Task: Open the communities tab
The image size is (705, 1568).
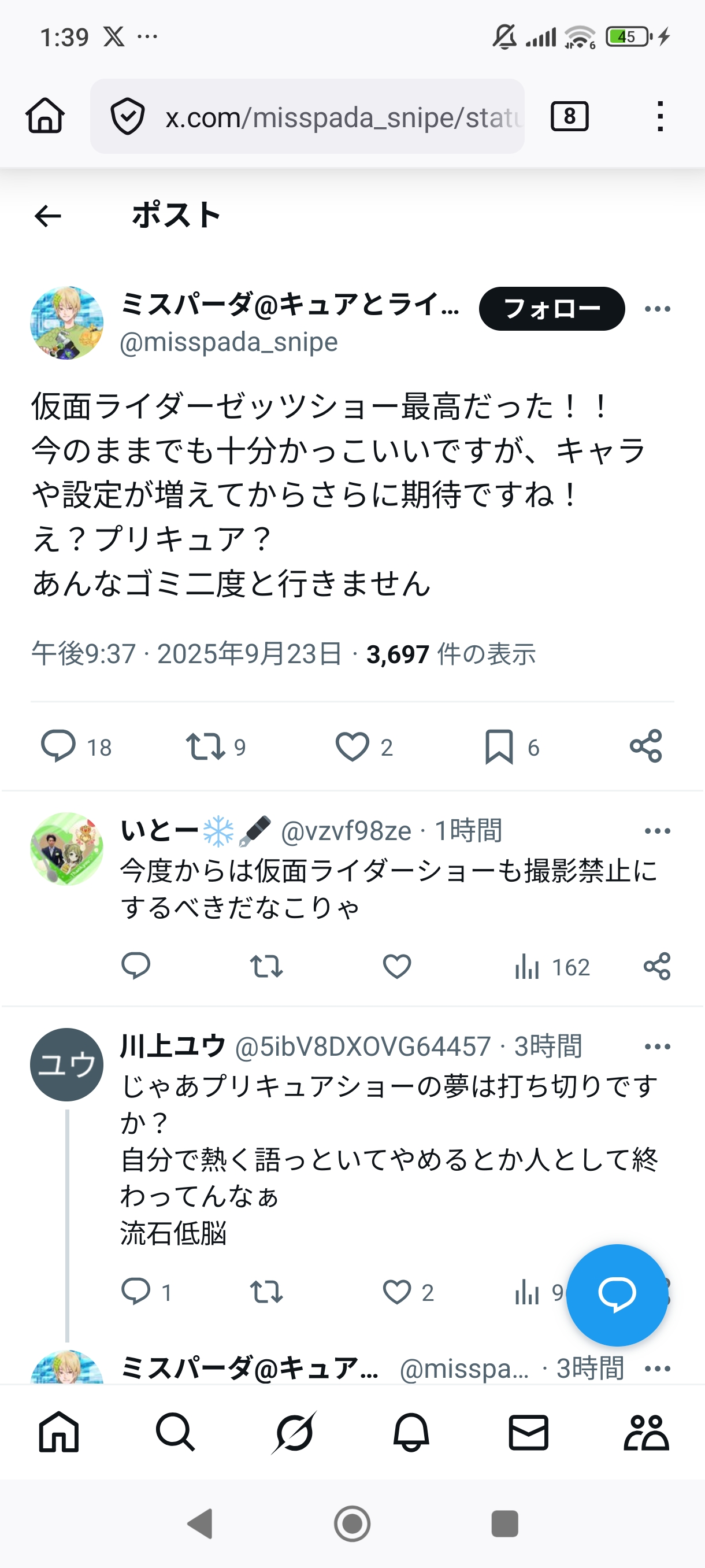Action: (x=646, y=1432)
